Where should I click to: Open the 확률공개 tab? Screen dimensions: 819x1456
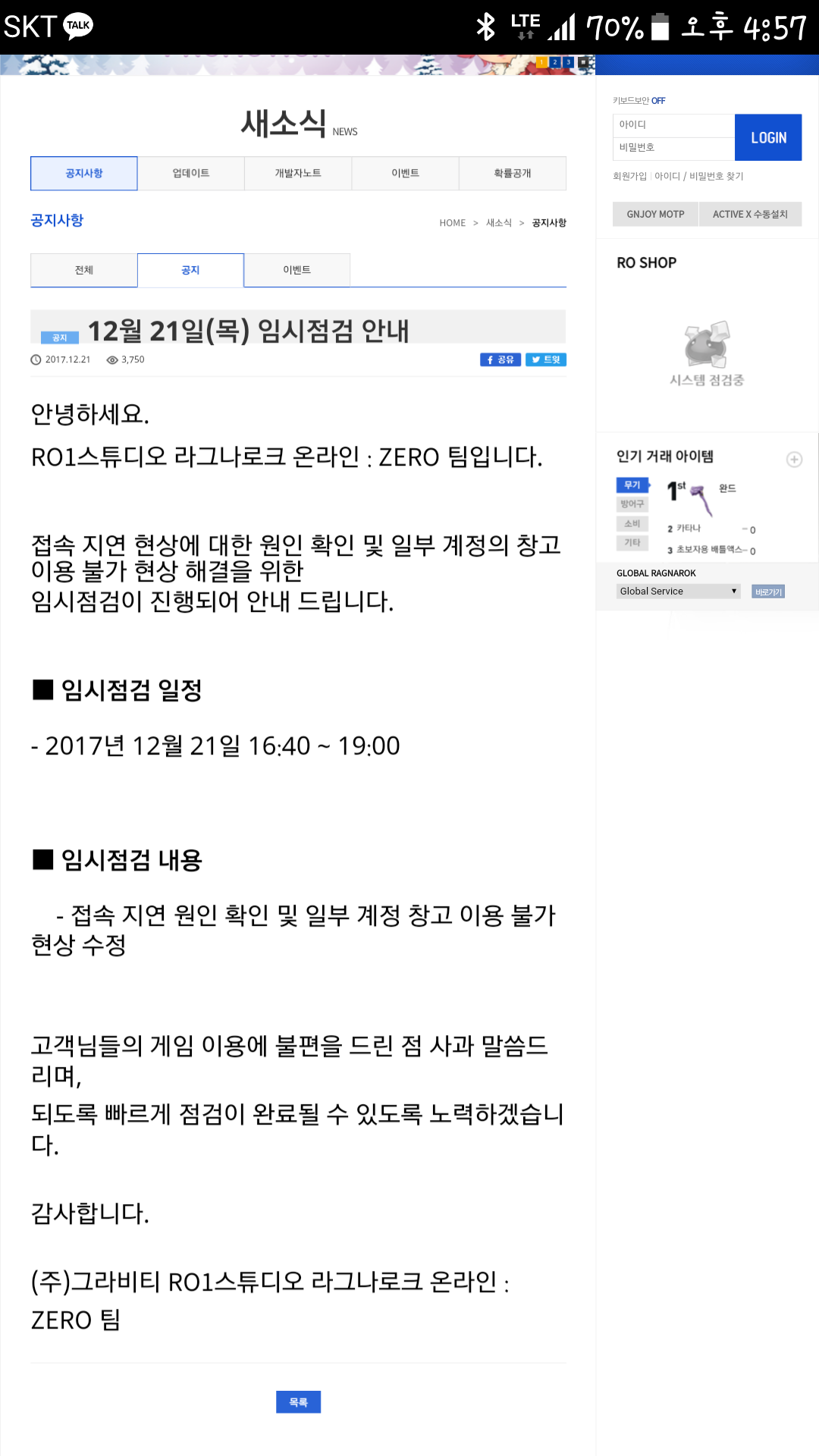click(513, 173)
